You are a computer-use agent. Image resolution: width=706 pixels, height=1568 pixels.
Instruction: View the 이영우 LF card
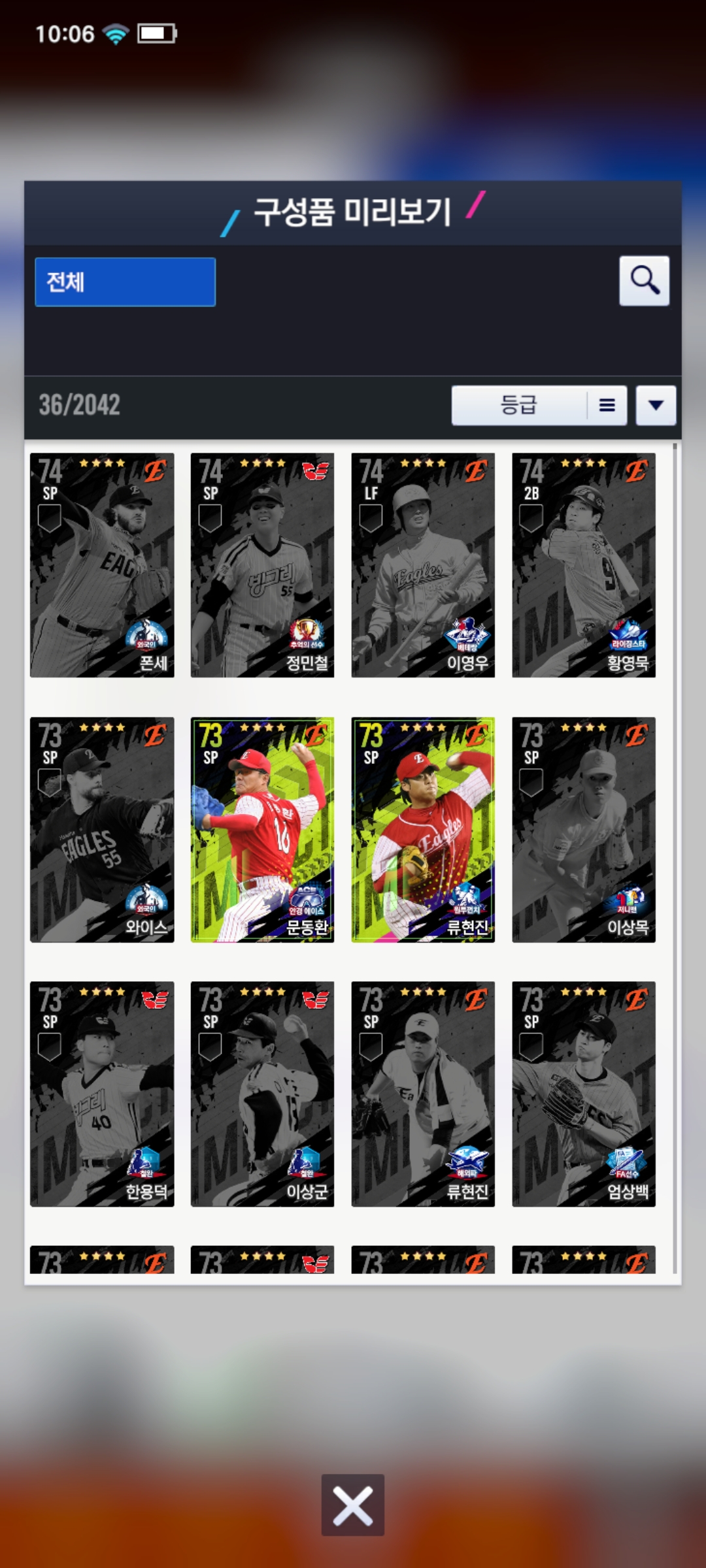click(x=423, y=565)
